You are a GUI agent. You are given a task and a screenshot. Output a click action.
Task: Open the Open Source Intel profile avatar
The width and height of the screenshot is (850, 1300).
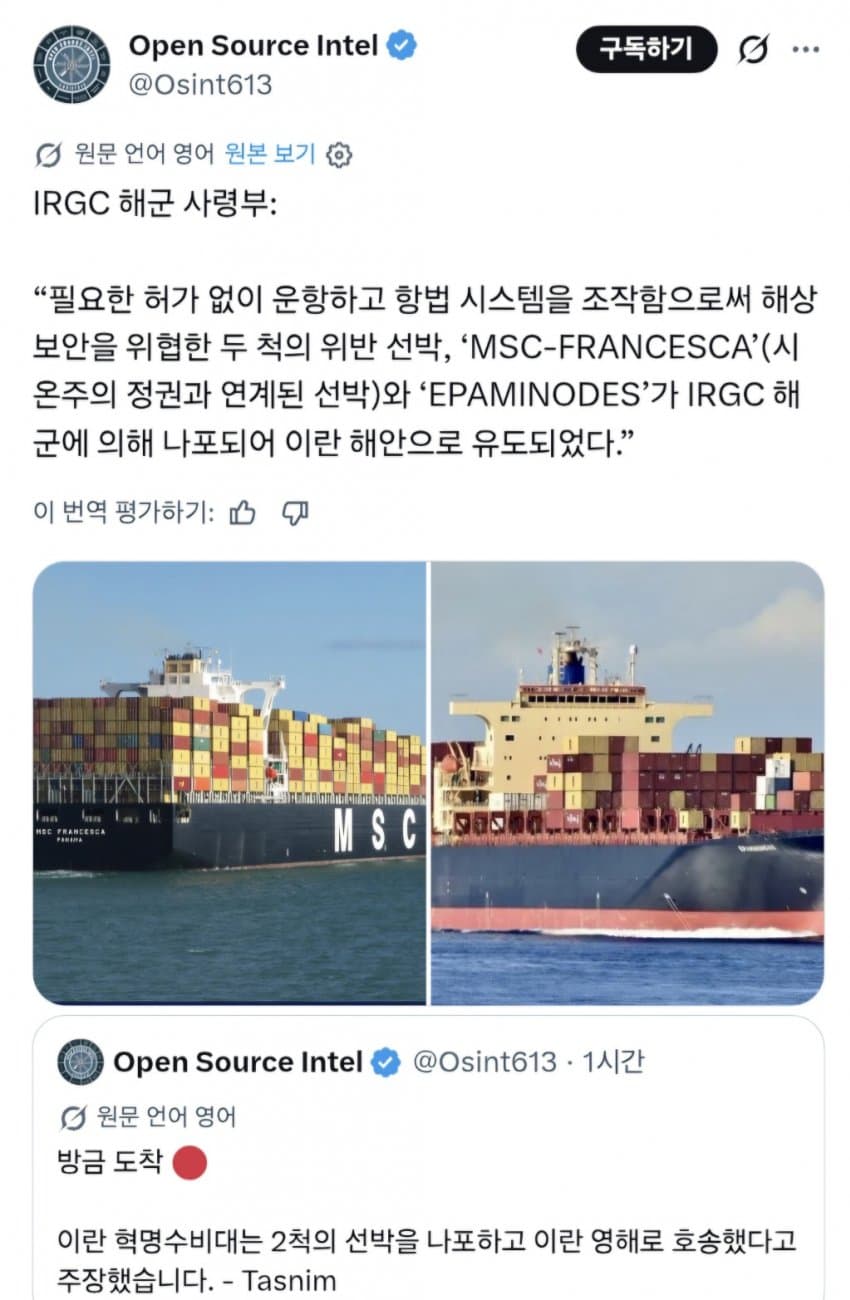pos(71,65)
